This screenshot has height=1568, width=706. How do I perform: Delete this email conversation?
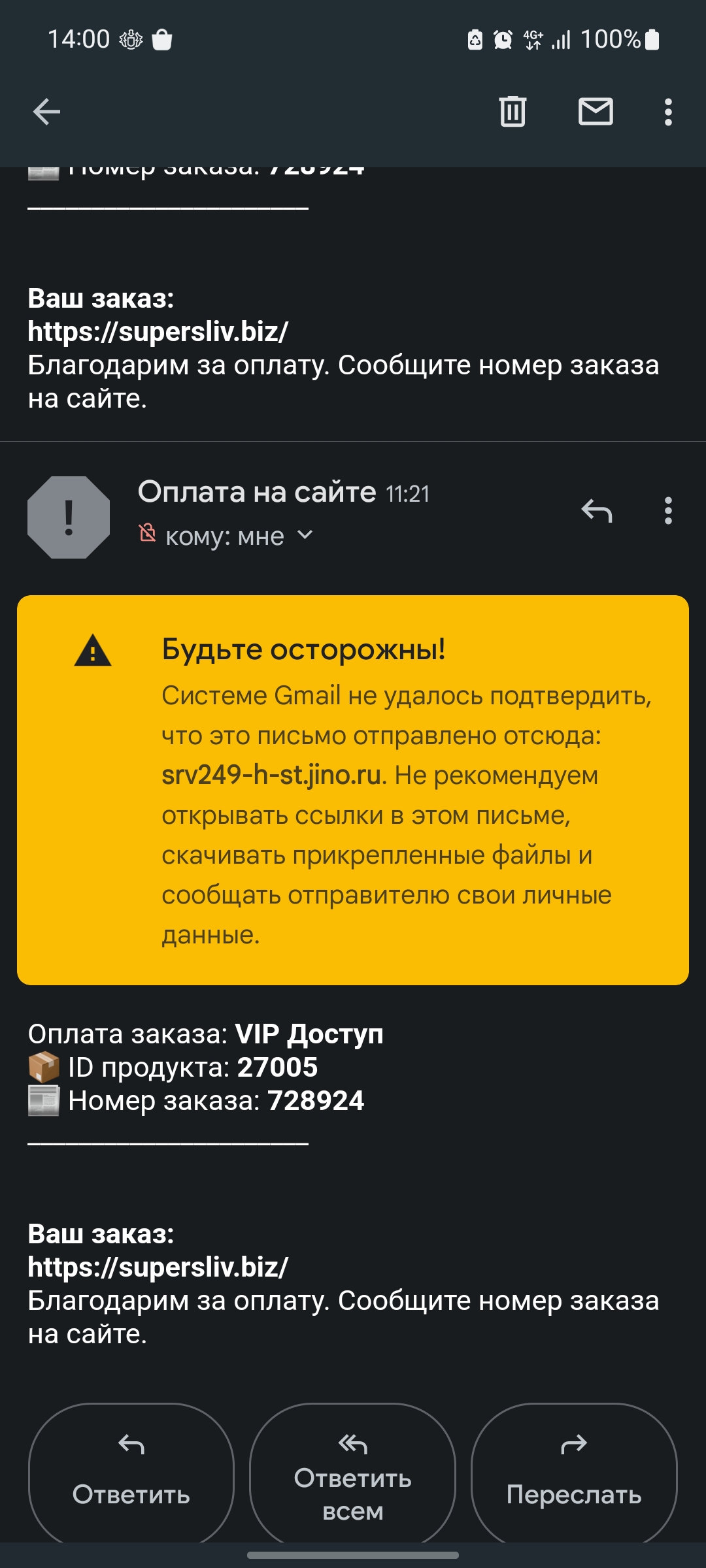(x=513, y=112)
